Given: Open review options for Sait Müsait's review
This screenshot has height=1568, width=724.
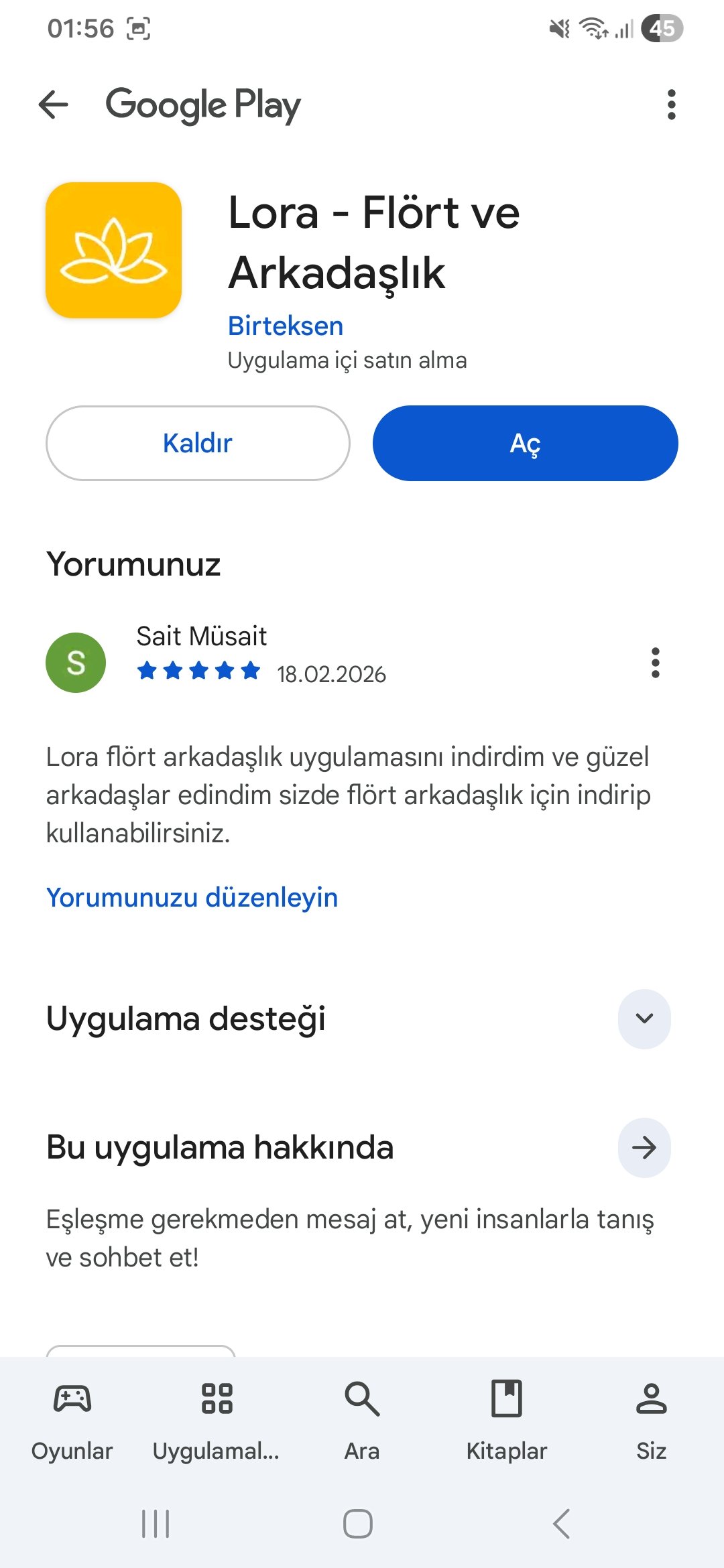Looking at the screenshot, I should click(x=655, y=663).
